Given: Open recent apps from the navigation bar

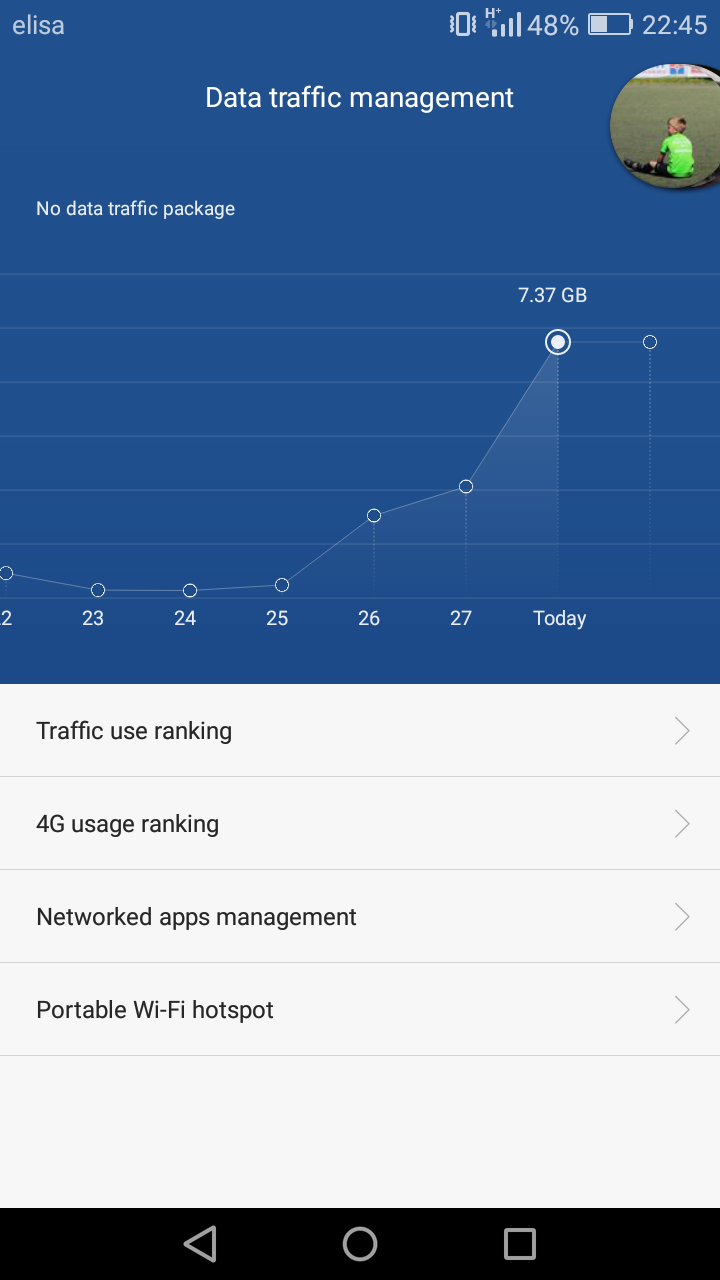Looking at the screenshot, I should (x=520, y=1244).
